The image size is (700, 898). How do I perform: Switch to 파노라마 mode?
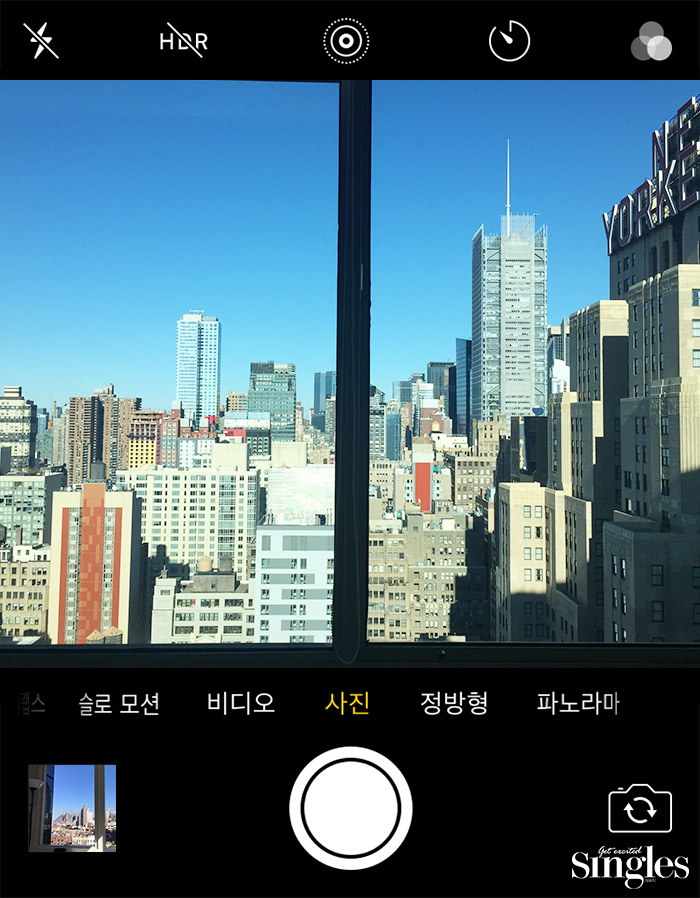[x=578, y=704]
